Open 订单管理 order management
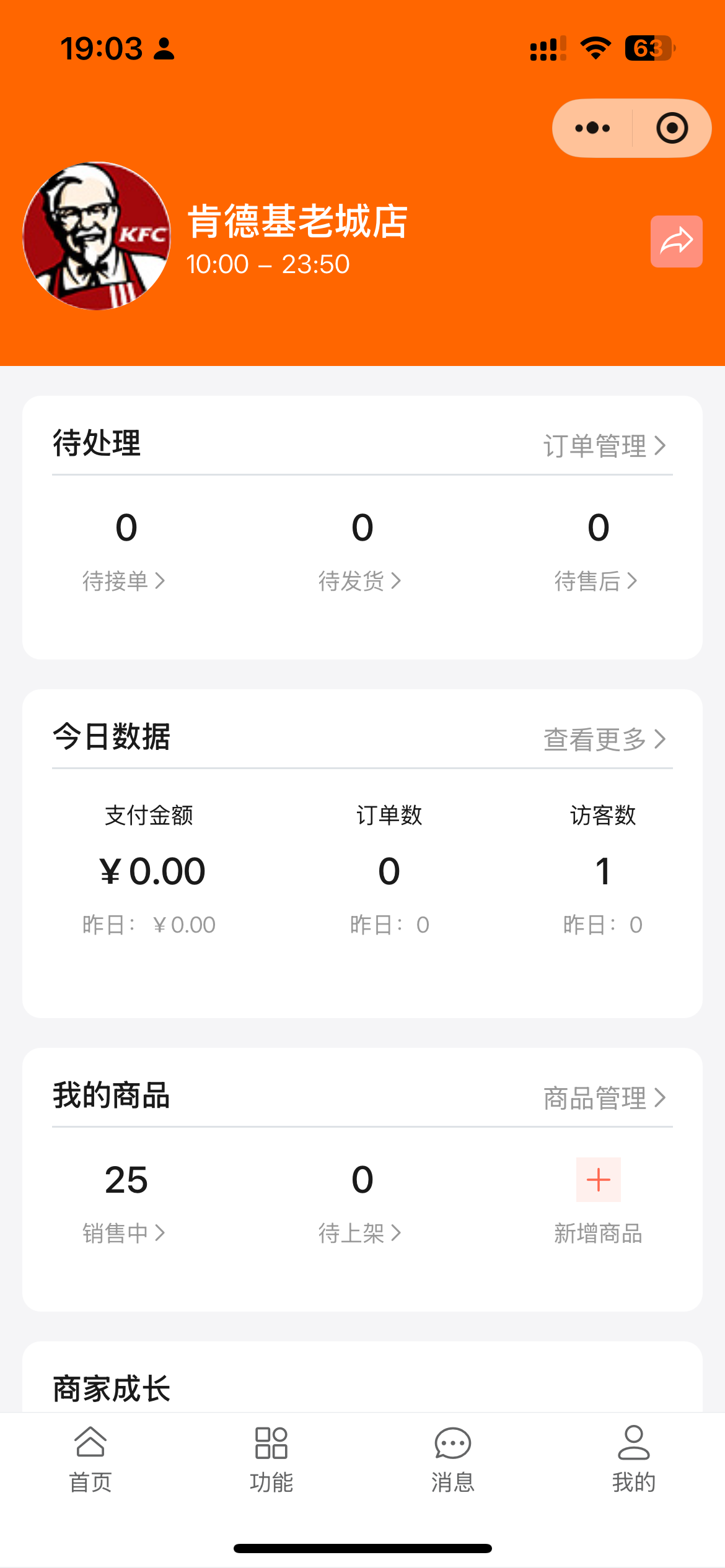This screenshot has width=725, height=1568. pos(605,445)
